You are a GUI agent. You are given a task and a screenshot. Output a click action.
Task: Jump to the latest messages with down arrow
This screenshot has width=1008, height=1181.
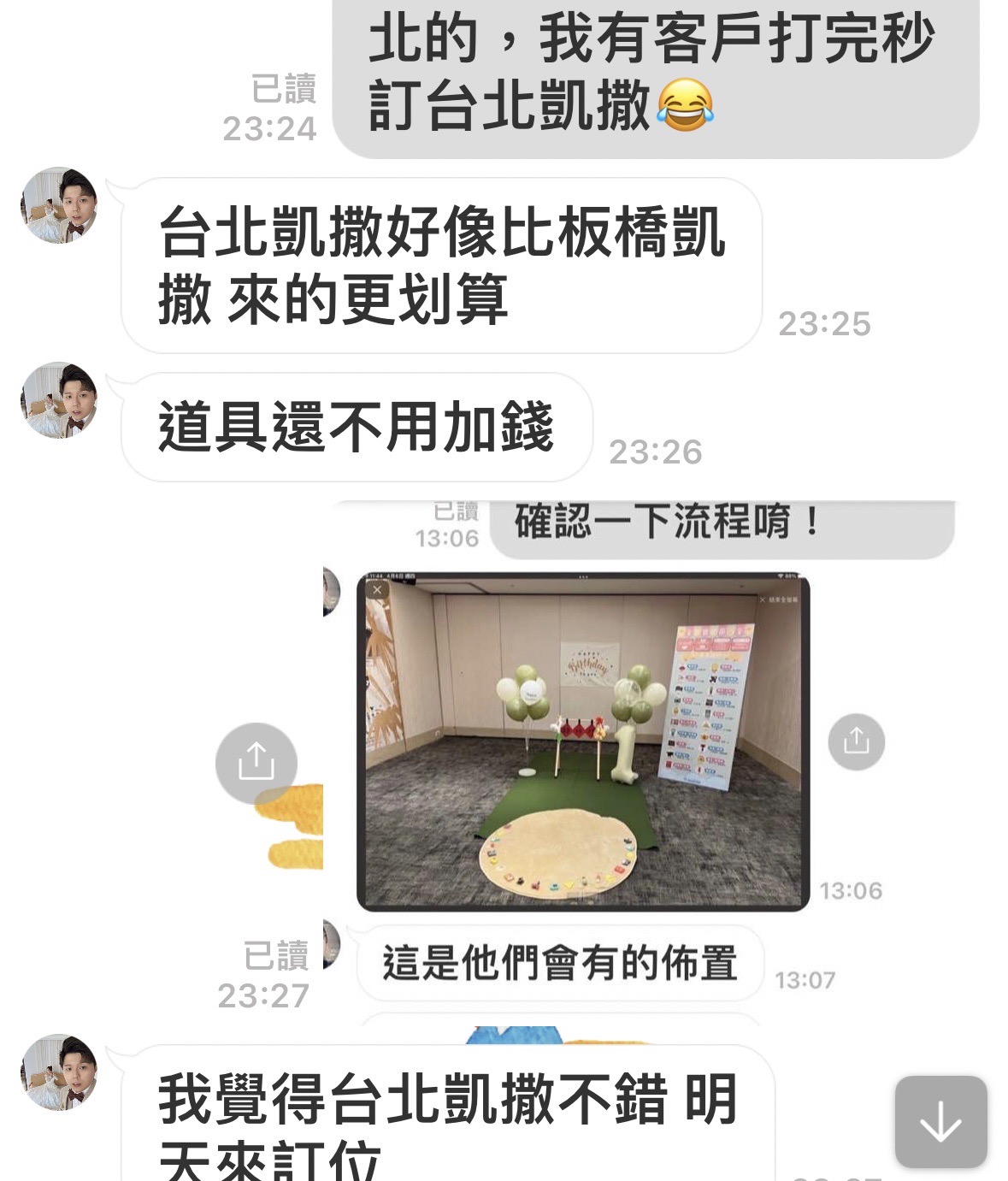[x=940, y=1121]
